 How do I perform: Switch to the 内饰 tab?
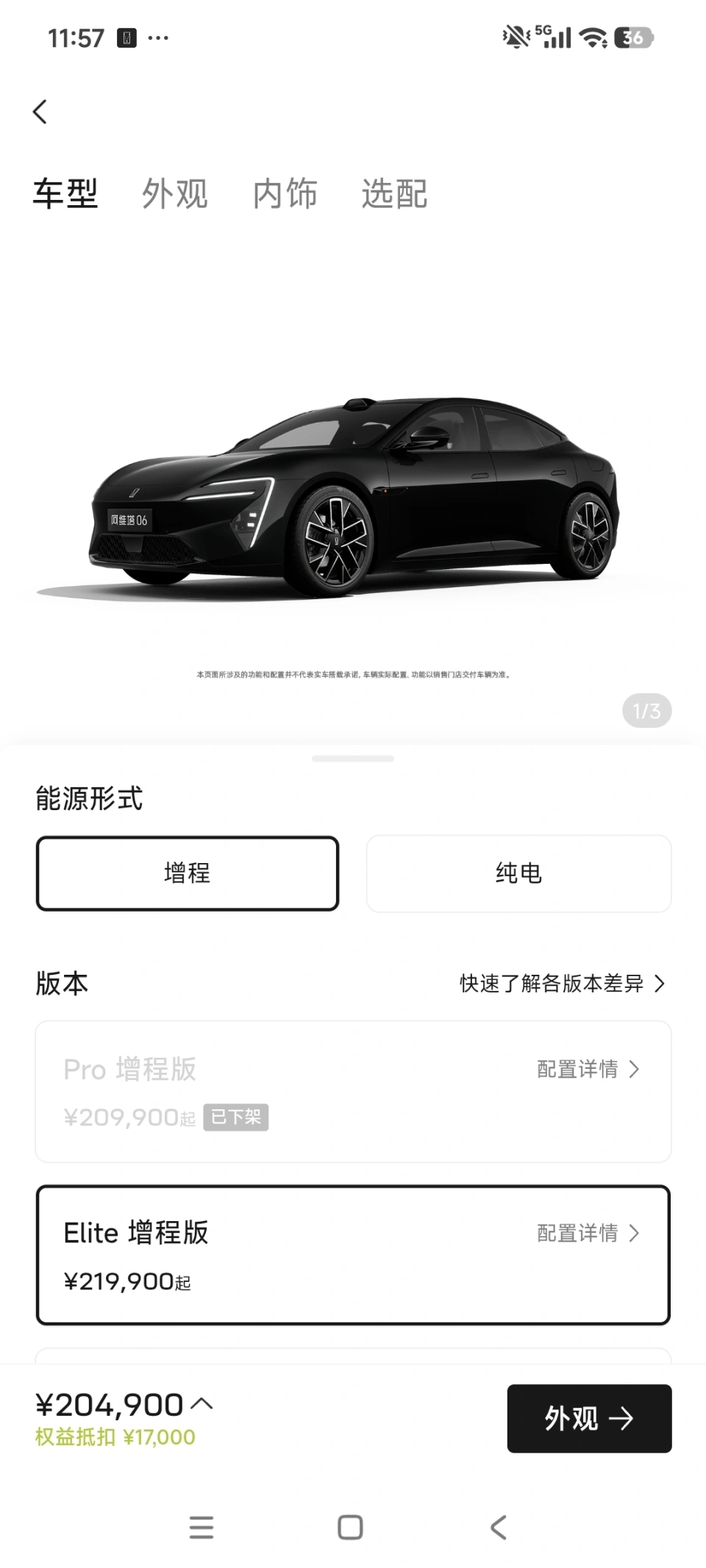285,193
